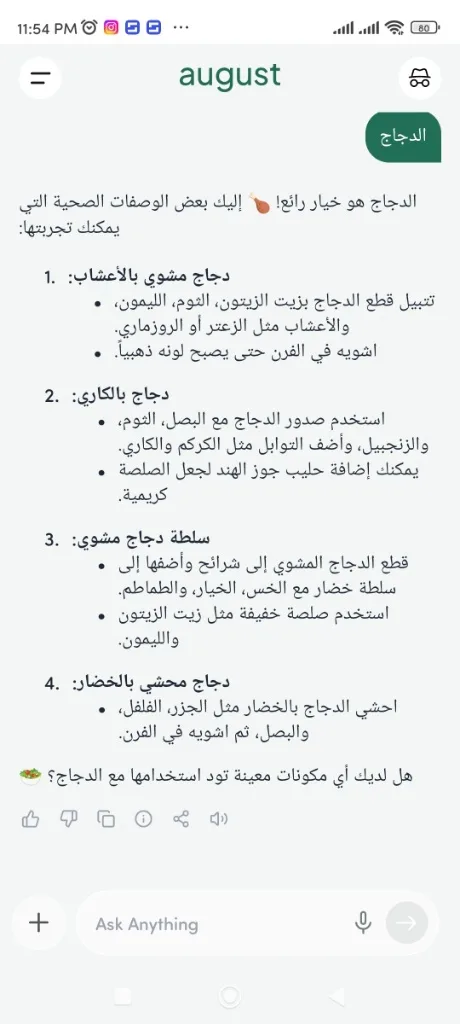The image size is (460, 1024).
Task: Share the chicken recipes response
Action: (x=181, y=819)
